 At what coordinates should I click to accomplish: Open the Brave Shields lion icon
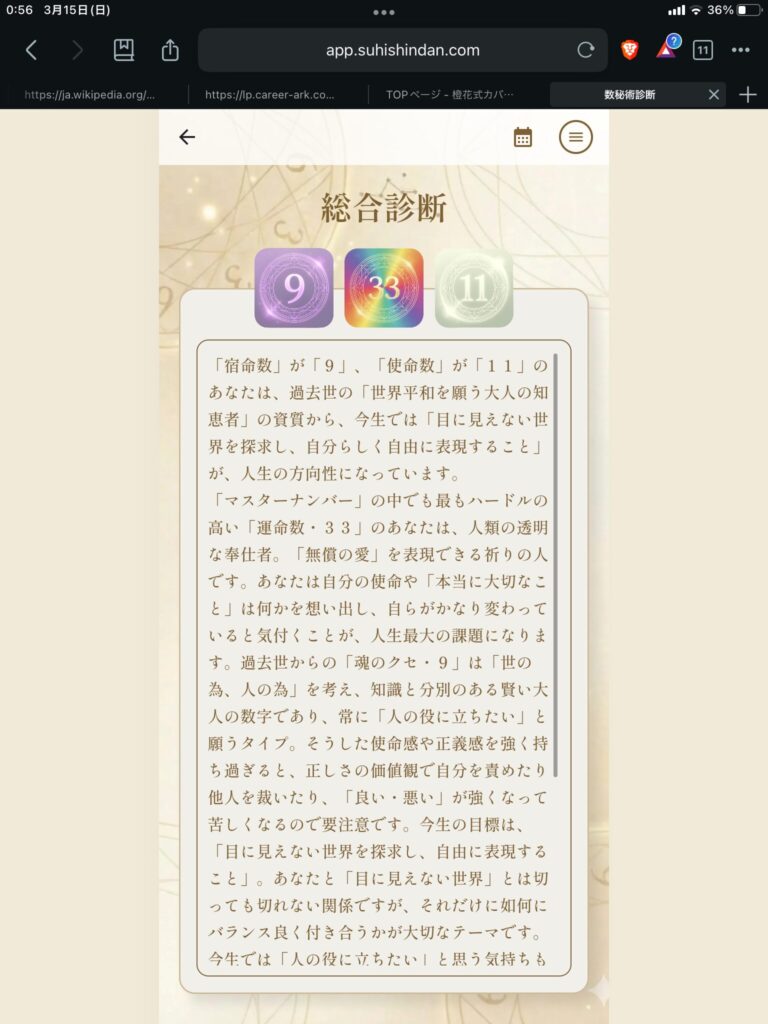point(630,50)
